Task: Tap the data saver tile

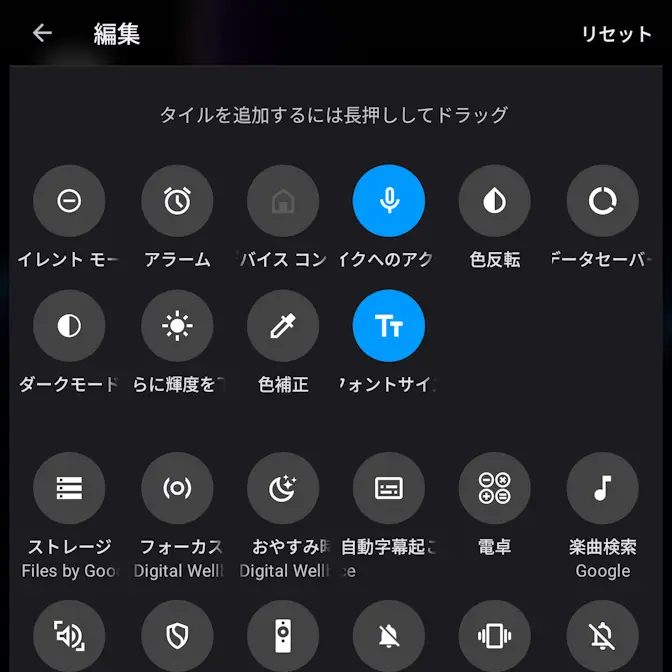Action: (602, 201)
